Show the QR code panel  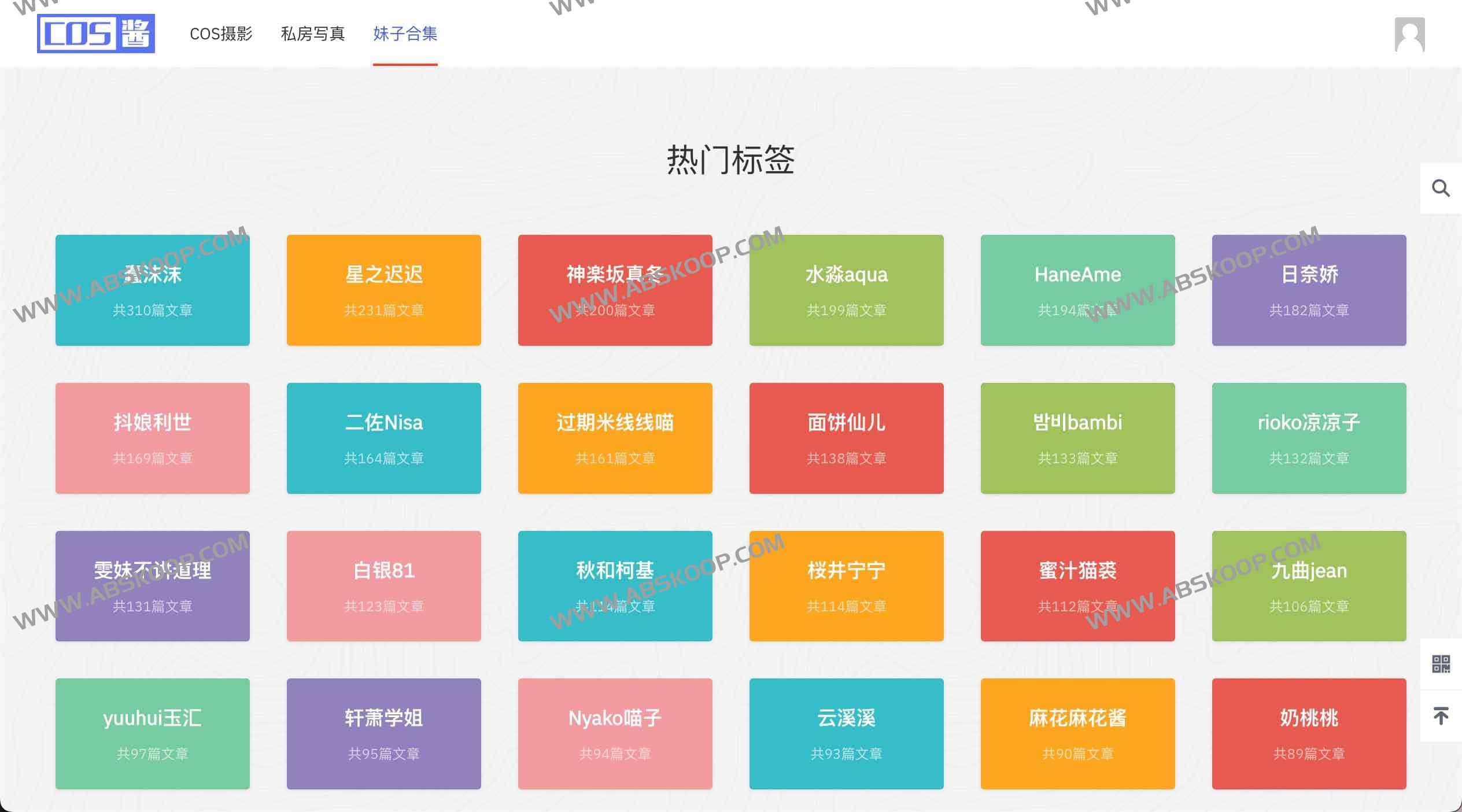[1440, 663]
